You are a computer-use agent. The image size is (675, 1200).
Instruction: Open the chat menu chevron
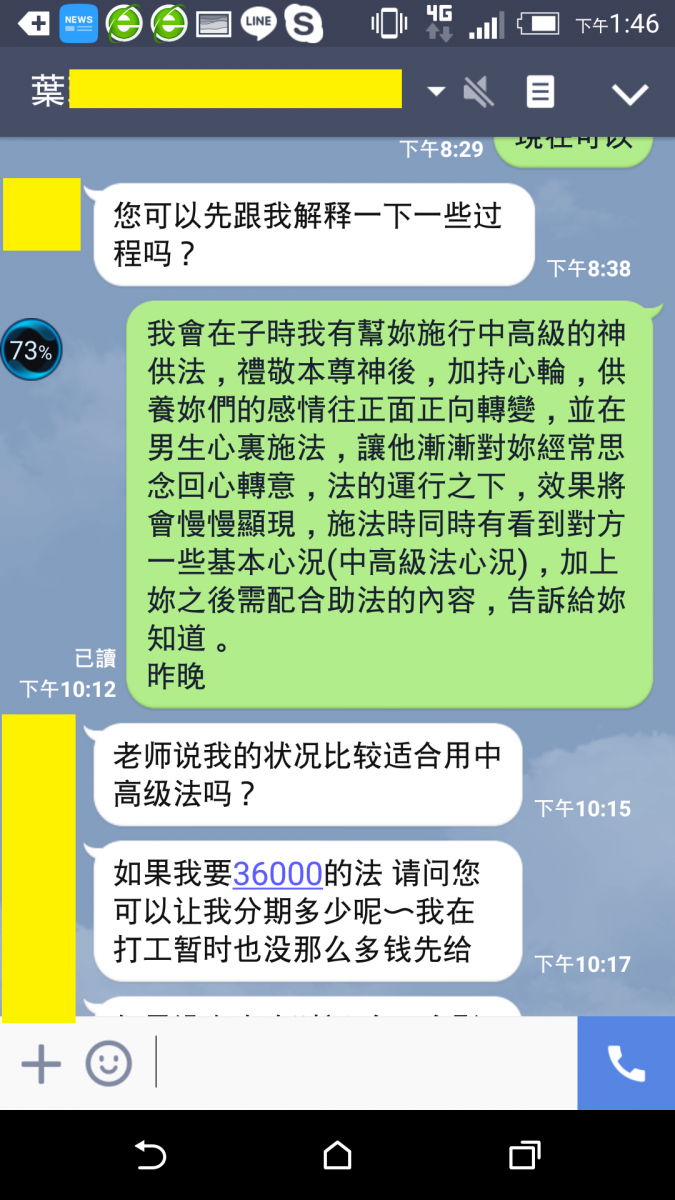[630, 94]
